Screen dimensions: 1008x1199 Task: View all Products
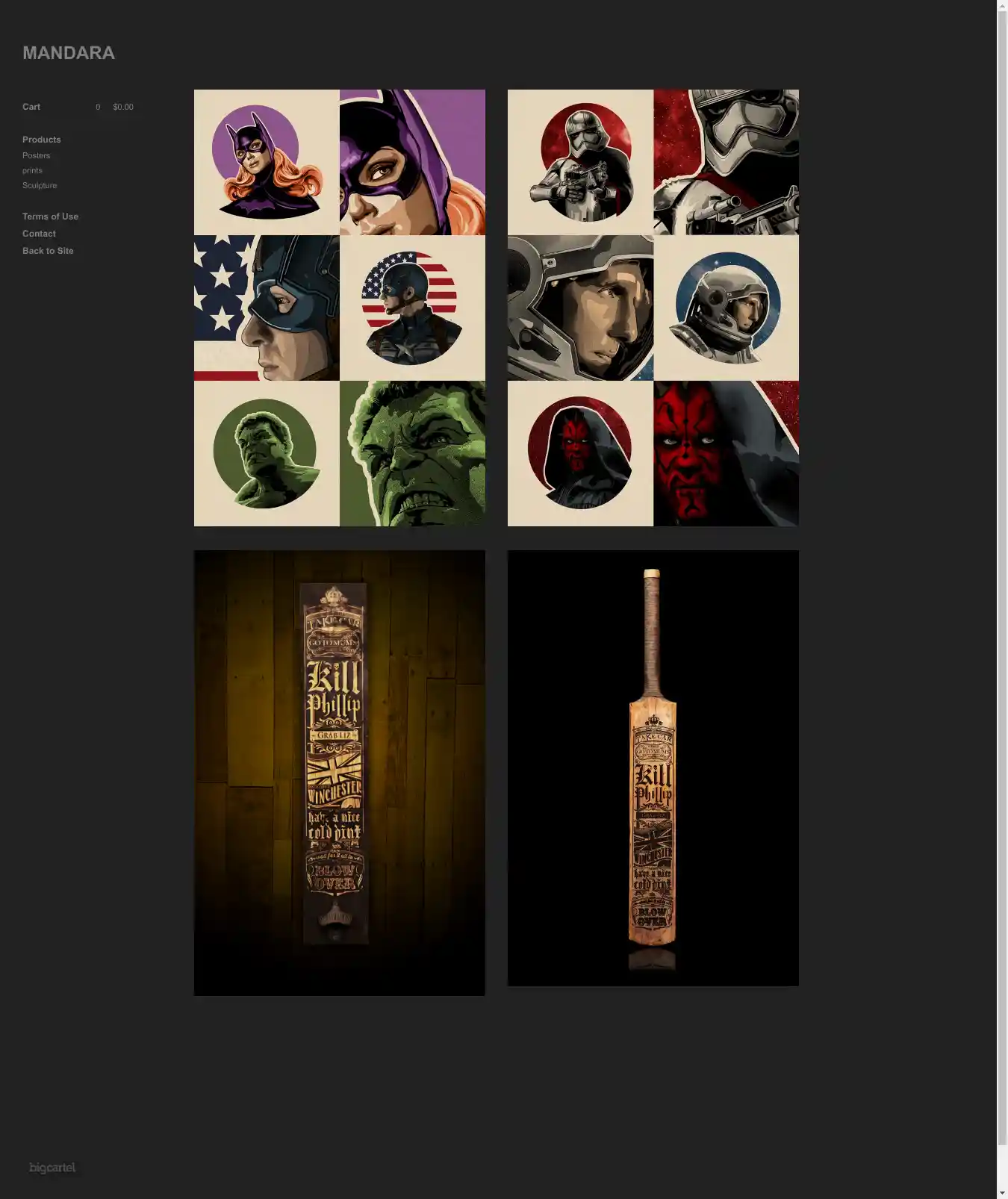point(42,140)
